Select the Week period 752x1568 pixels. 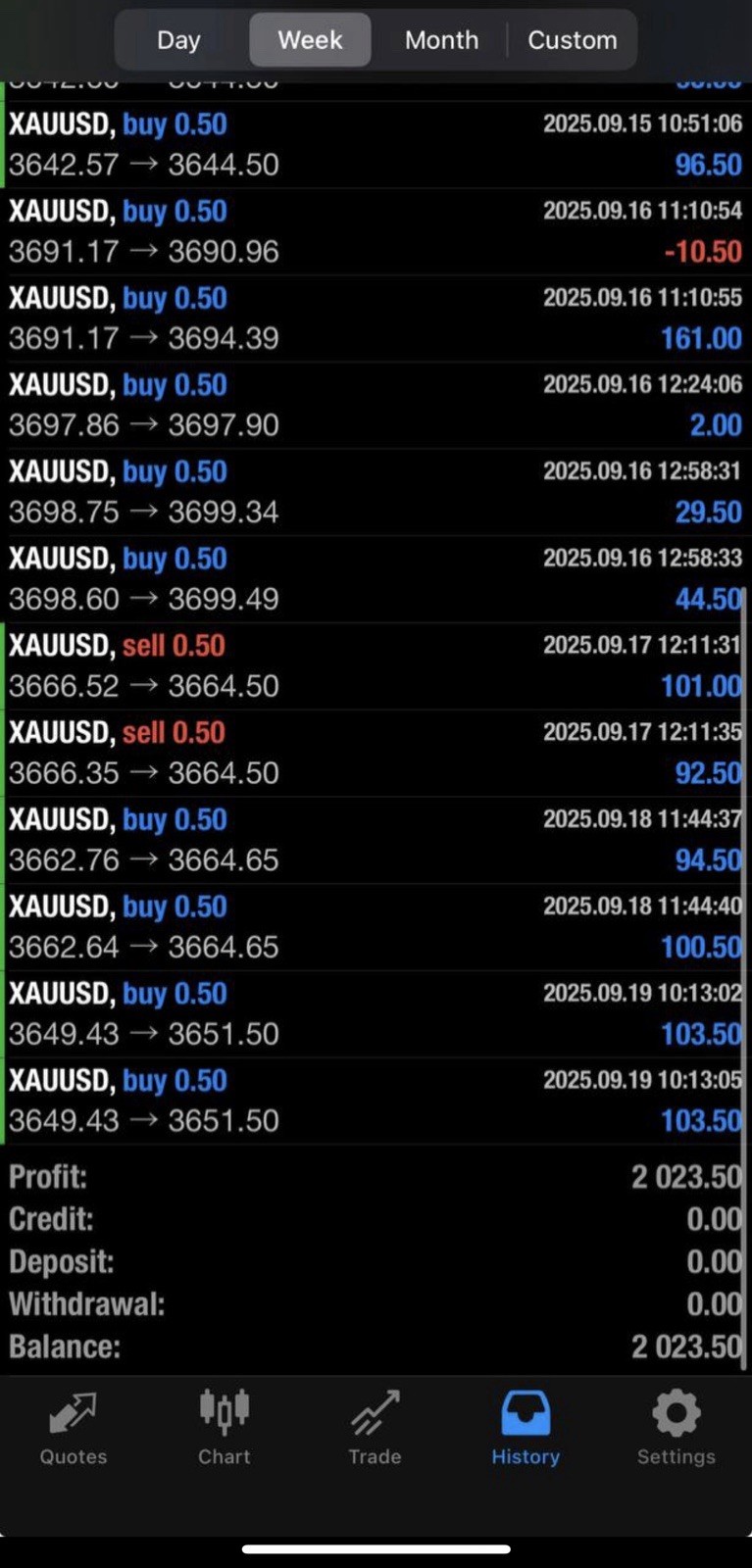(310, 40)
